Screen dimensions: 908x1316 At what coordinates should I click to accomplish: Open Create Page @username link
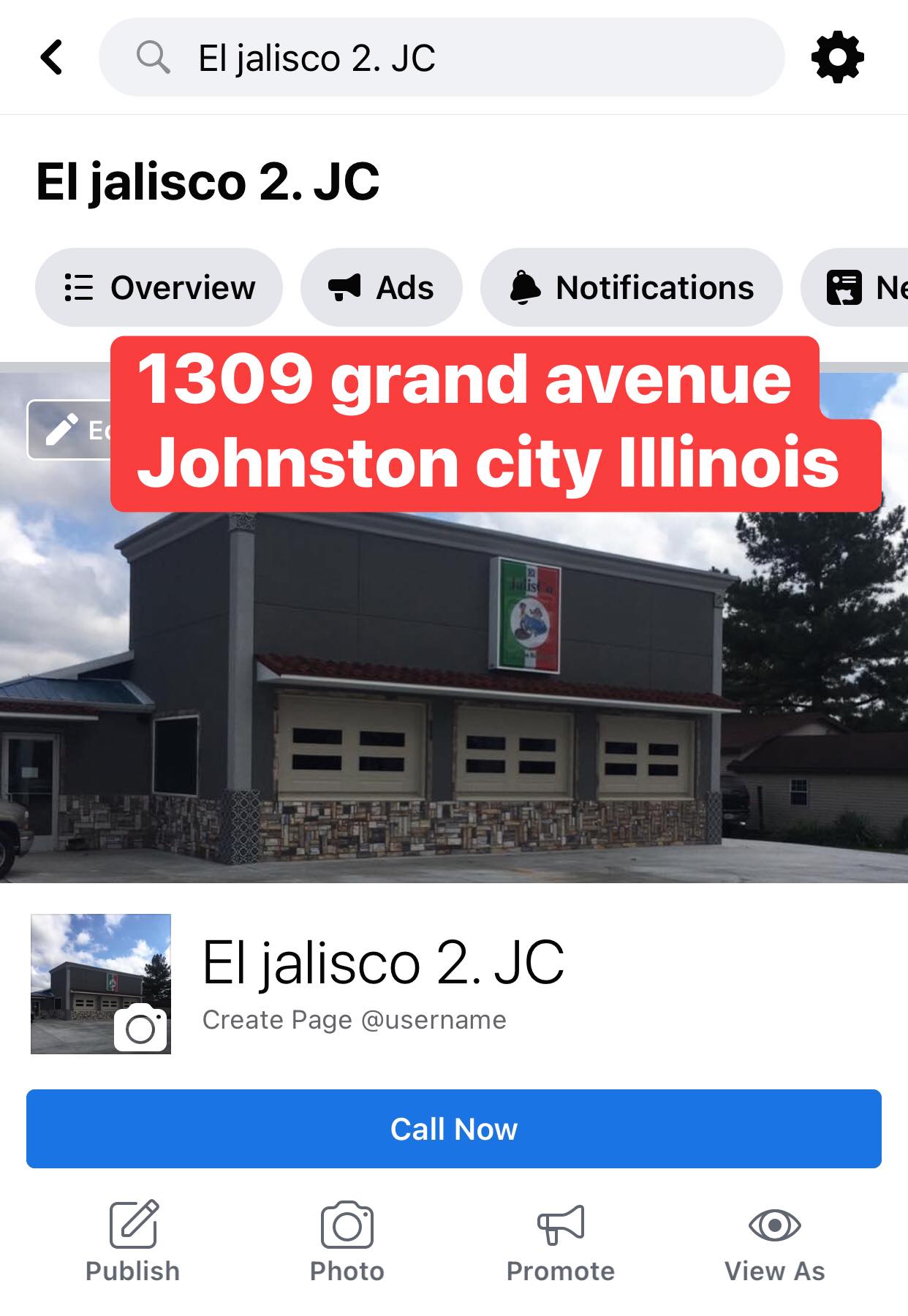click(354, 1020)
